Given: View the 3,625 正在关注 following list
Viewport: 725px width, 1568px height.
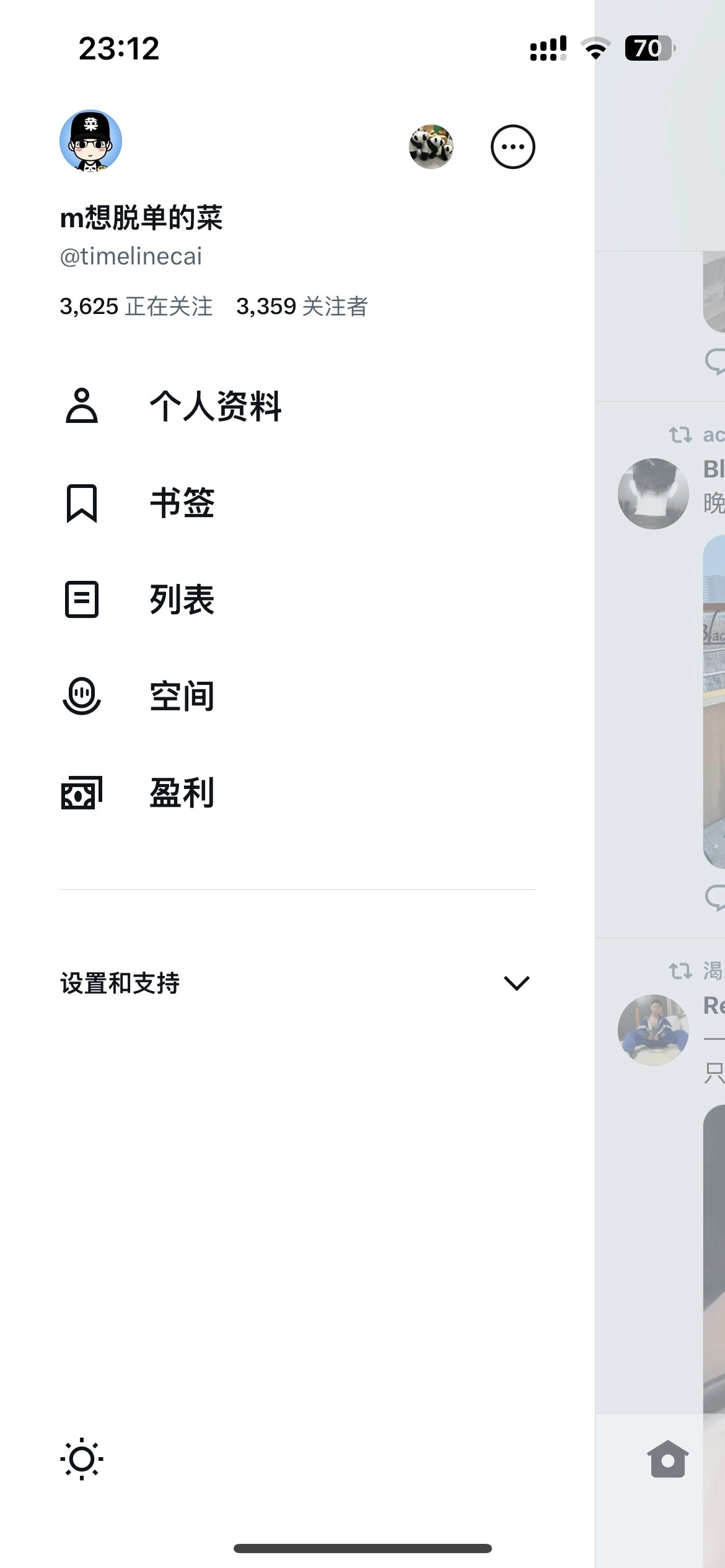Looking at the screenshot, I should 136,307.
